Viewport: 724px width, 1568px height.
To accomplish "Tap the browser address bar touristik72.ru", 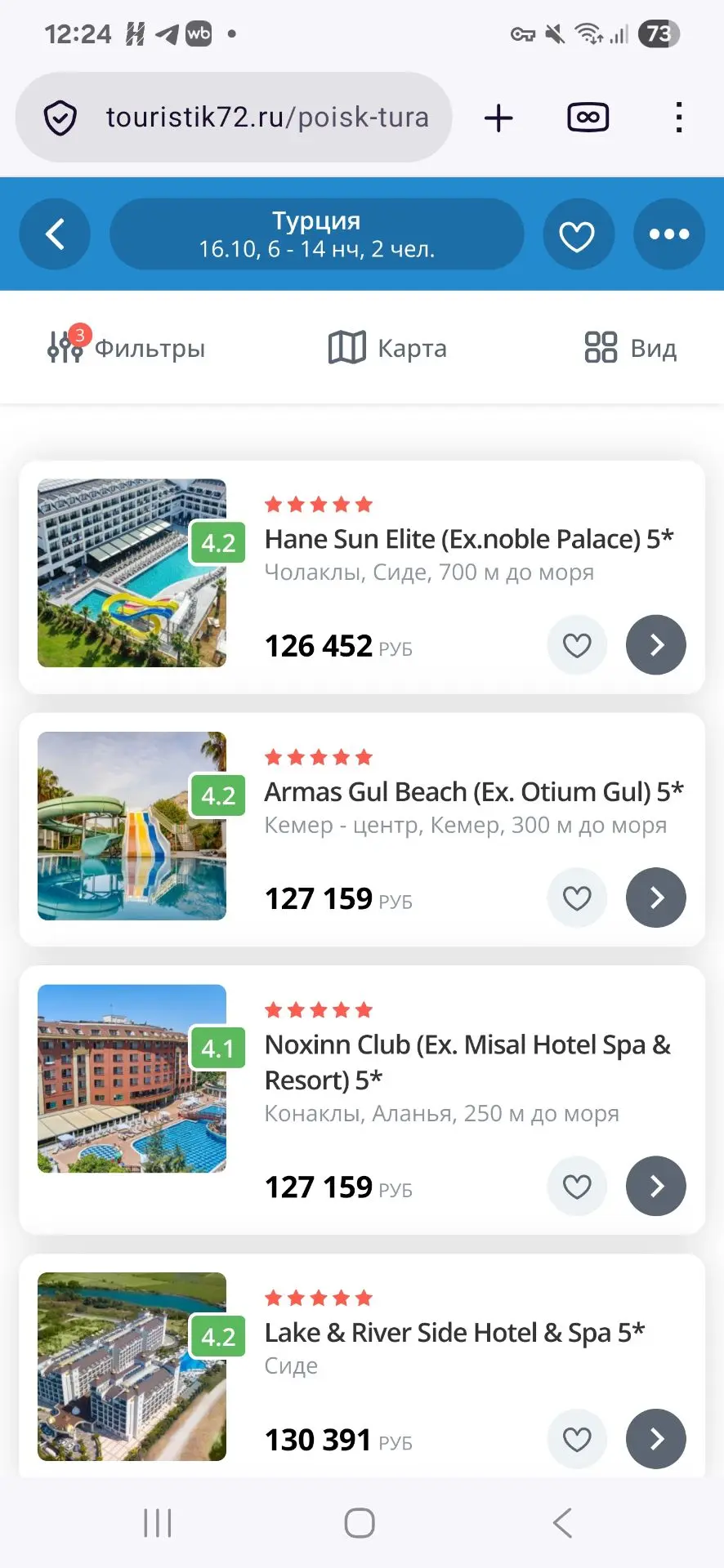I will coord(234,118).
